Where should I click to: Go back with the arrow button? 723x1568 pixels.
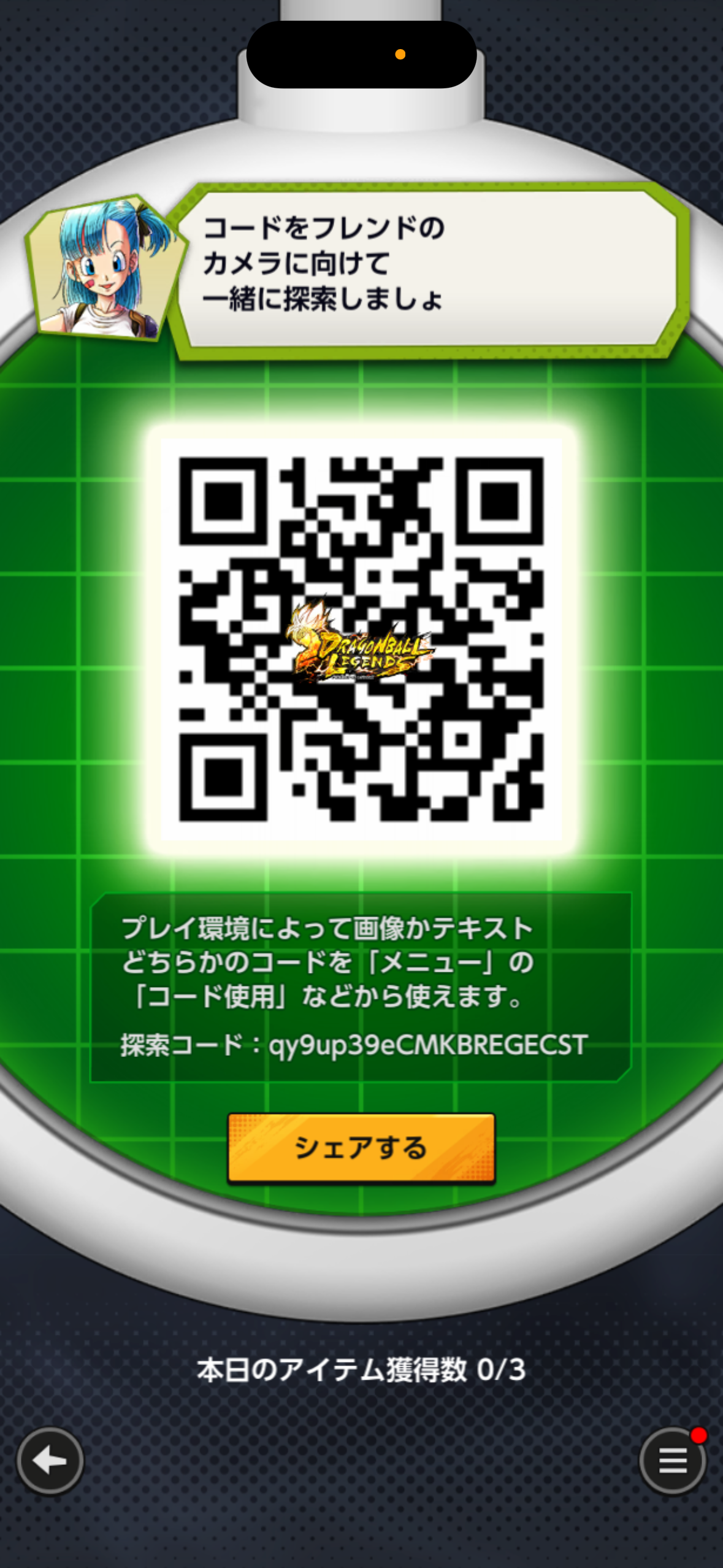point(50,1461)
